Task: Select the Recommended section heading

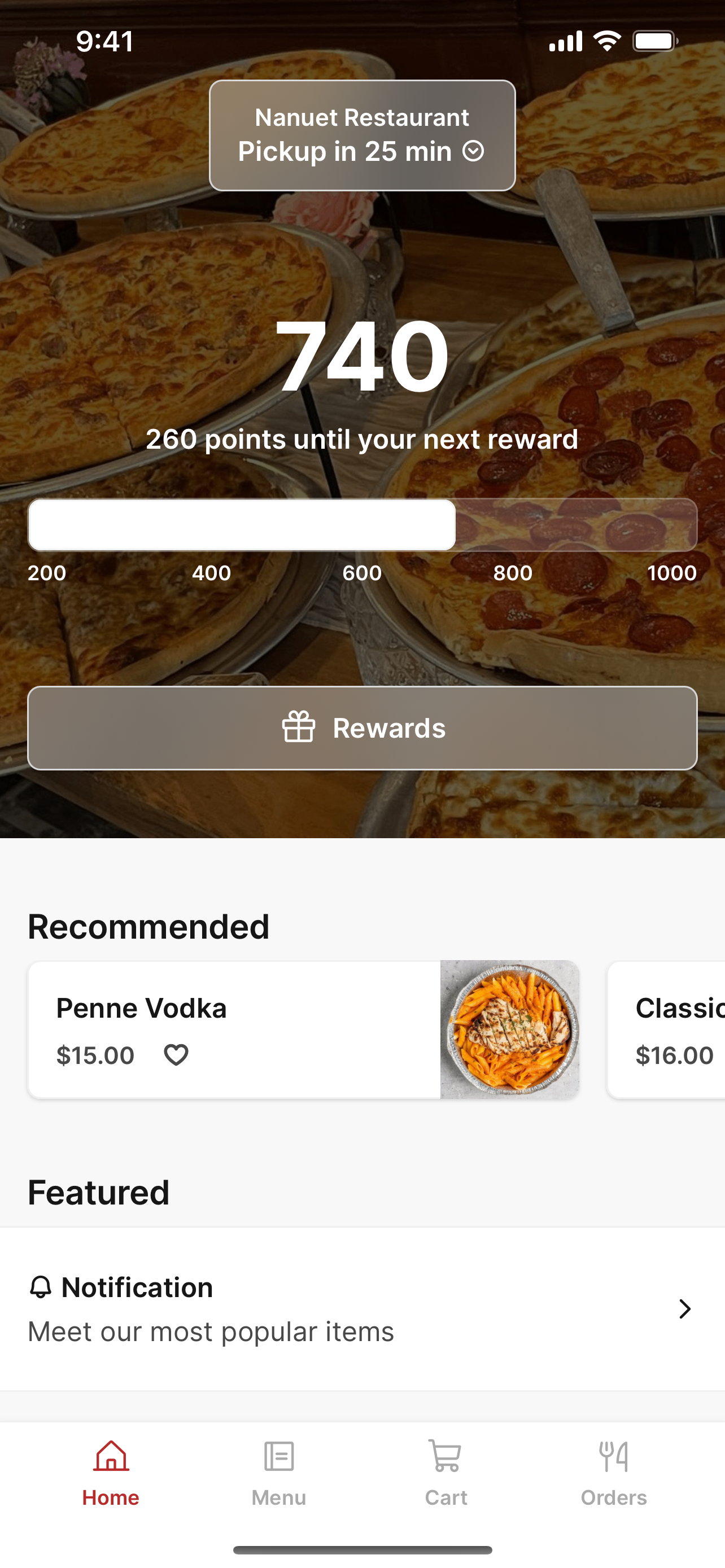Action: [149, 926]
